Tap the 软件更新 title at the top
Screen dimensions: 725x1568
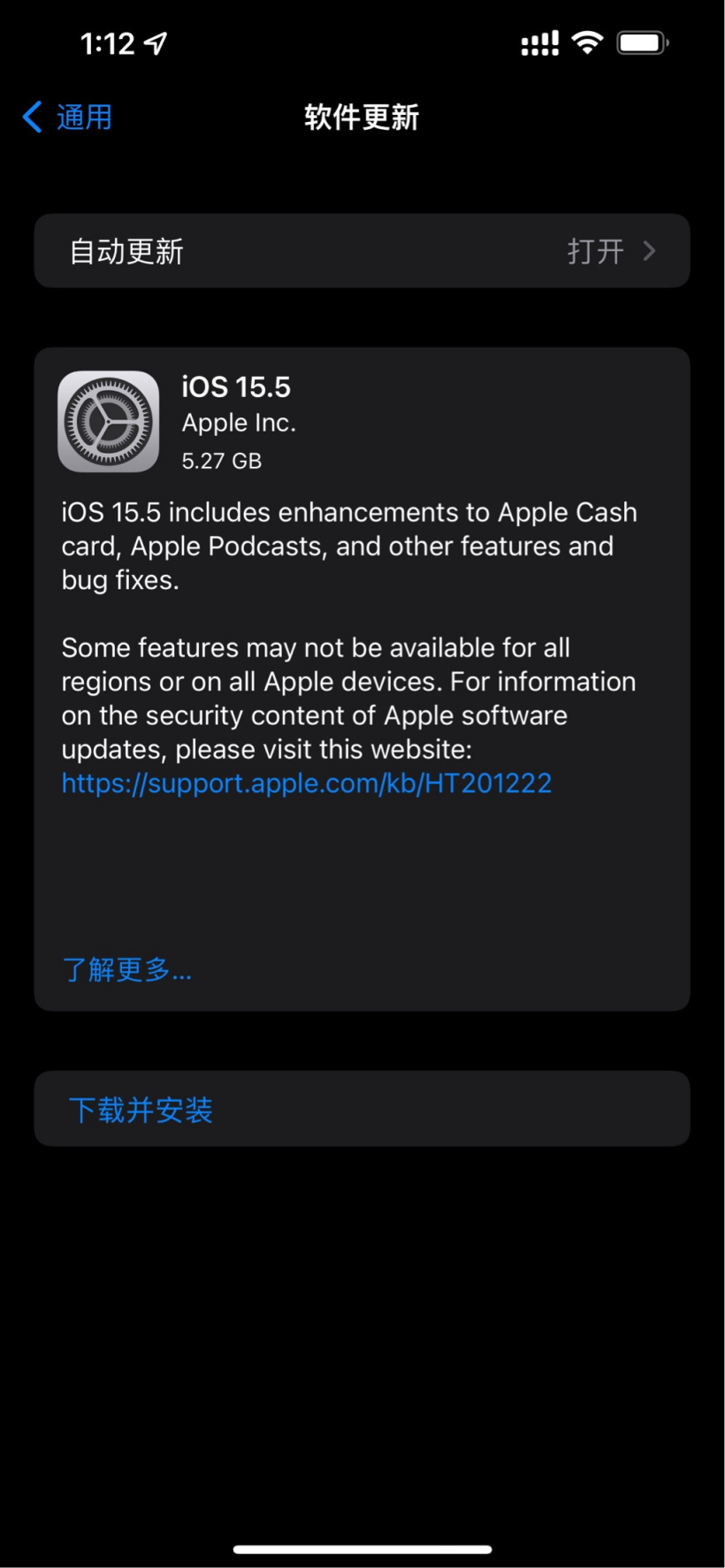(362, 116)
